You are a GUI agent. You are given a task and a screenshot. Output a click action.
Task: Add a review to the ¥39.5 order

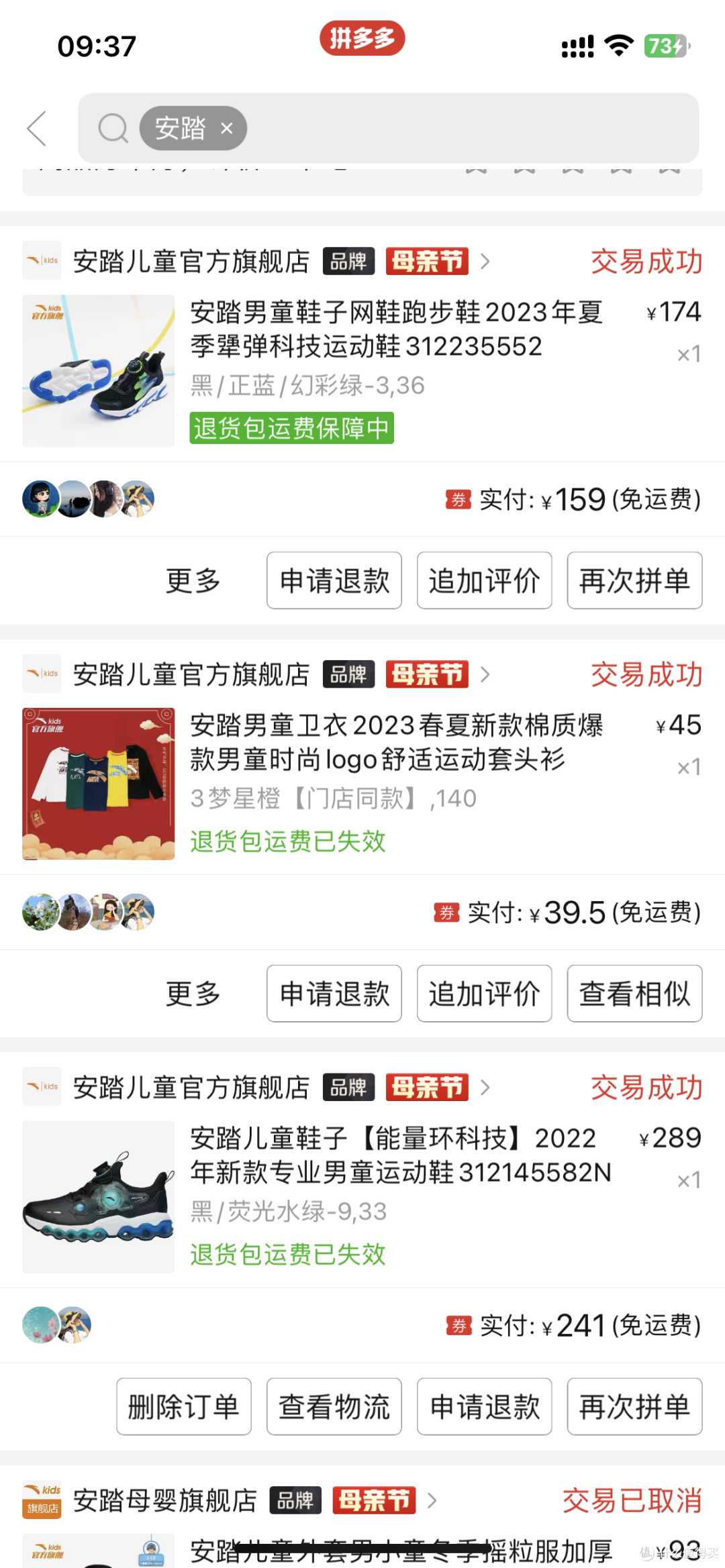pyautogui.click(x=485, y=994)
